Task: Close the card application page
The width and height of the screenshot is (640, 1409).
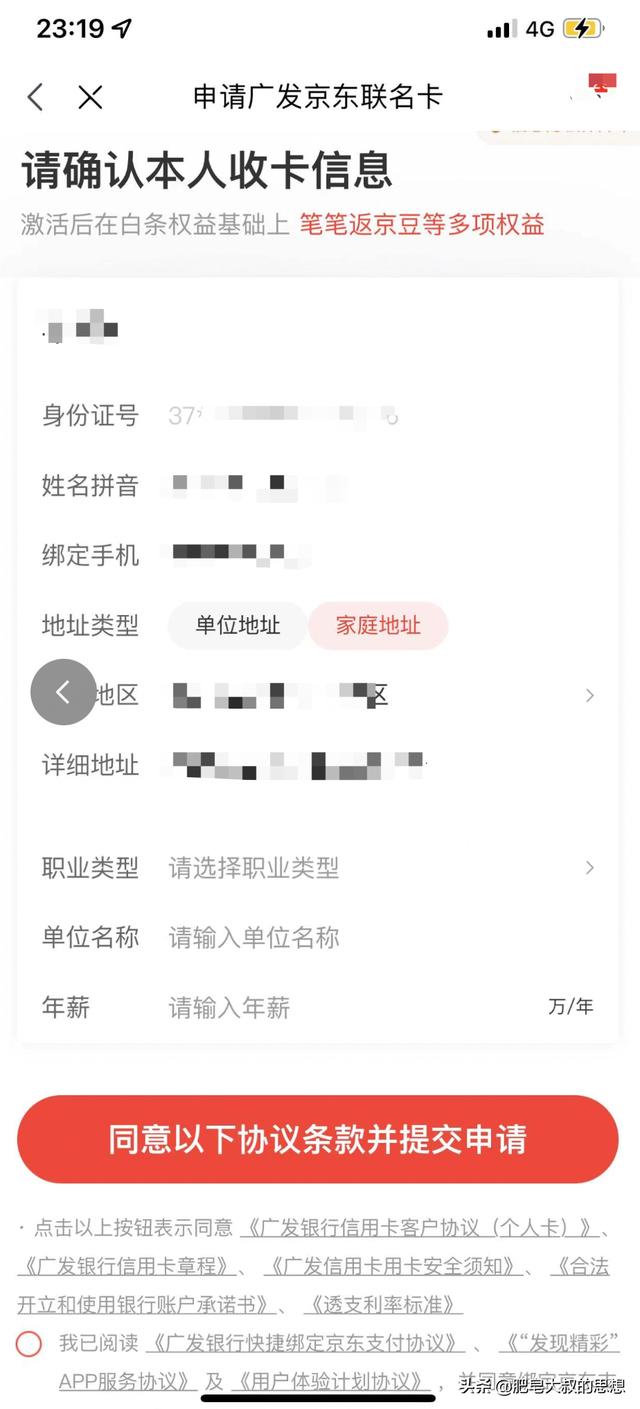Action: click(91, 97)
